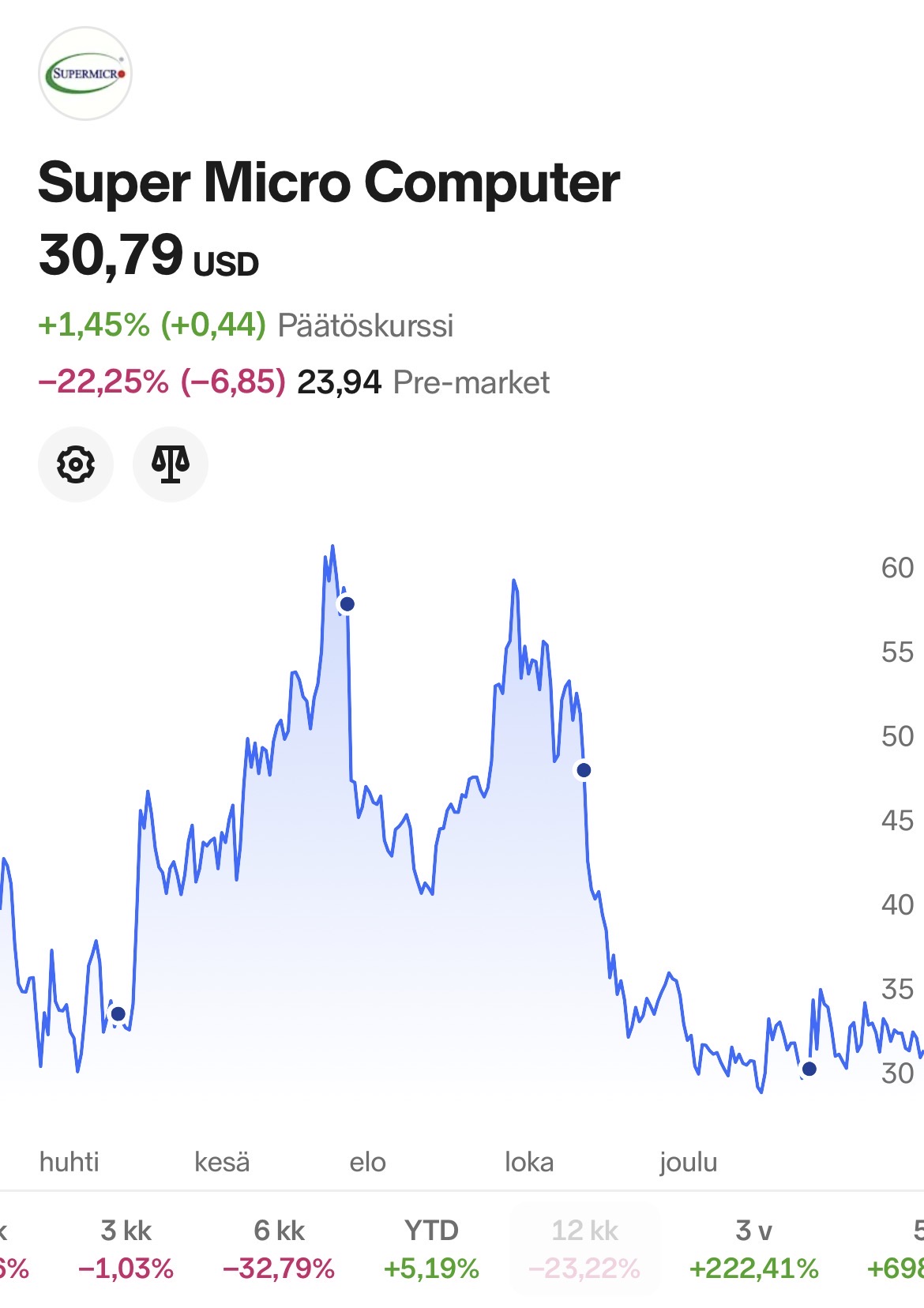Show the YTD performance range
The height and width of the screenshot is (1308, 924).
coord(431,1248)
